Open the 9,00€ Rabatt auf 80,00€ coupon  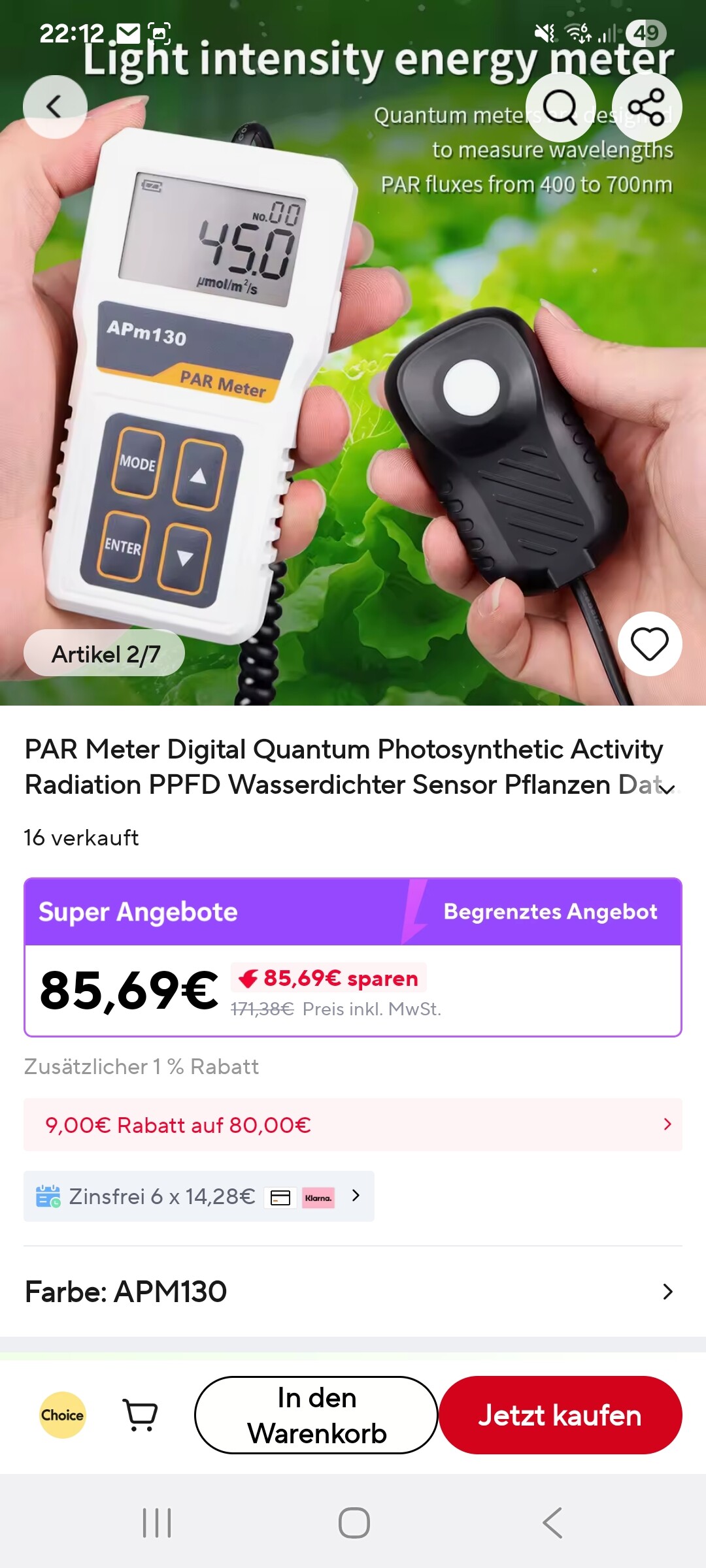(353, 1125)
